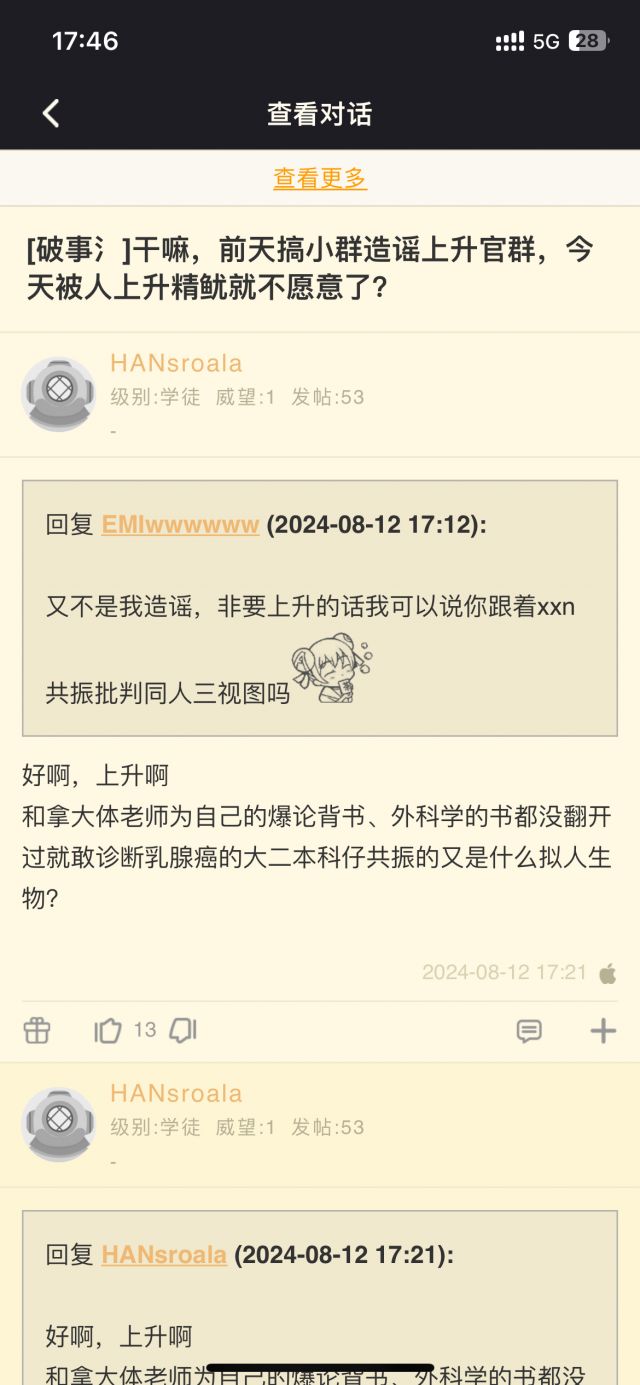Downvote the first HANsroala post
The height and width of the screenshot is (1385, 640).
point(183,1030)
